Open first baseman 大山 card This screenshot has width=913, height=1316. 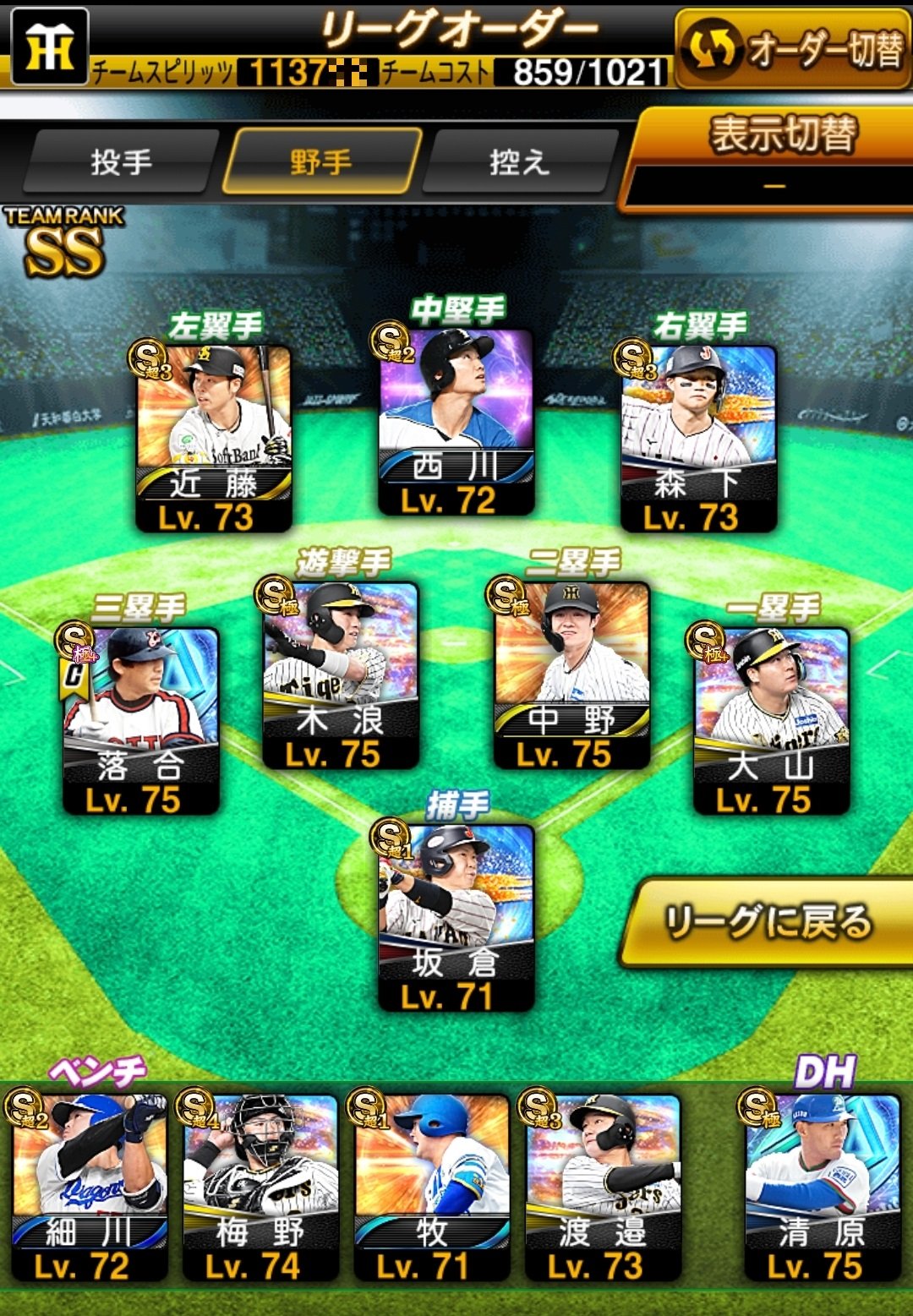point(771,719)
